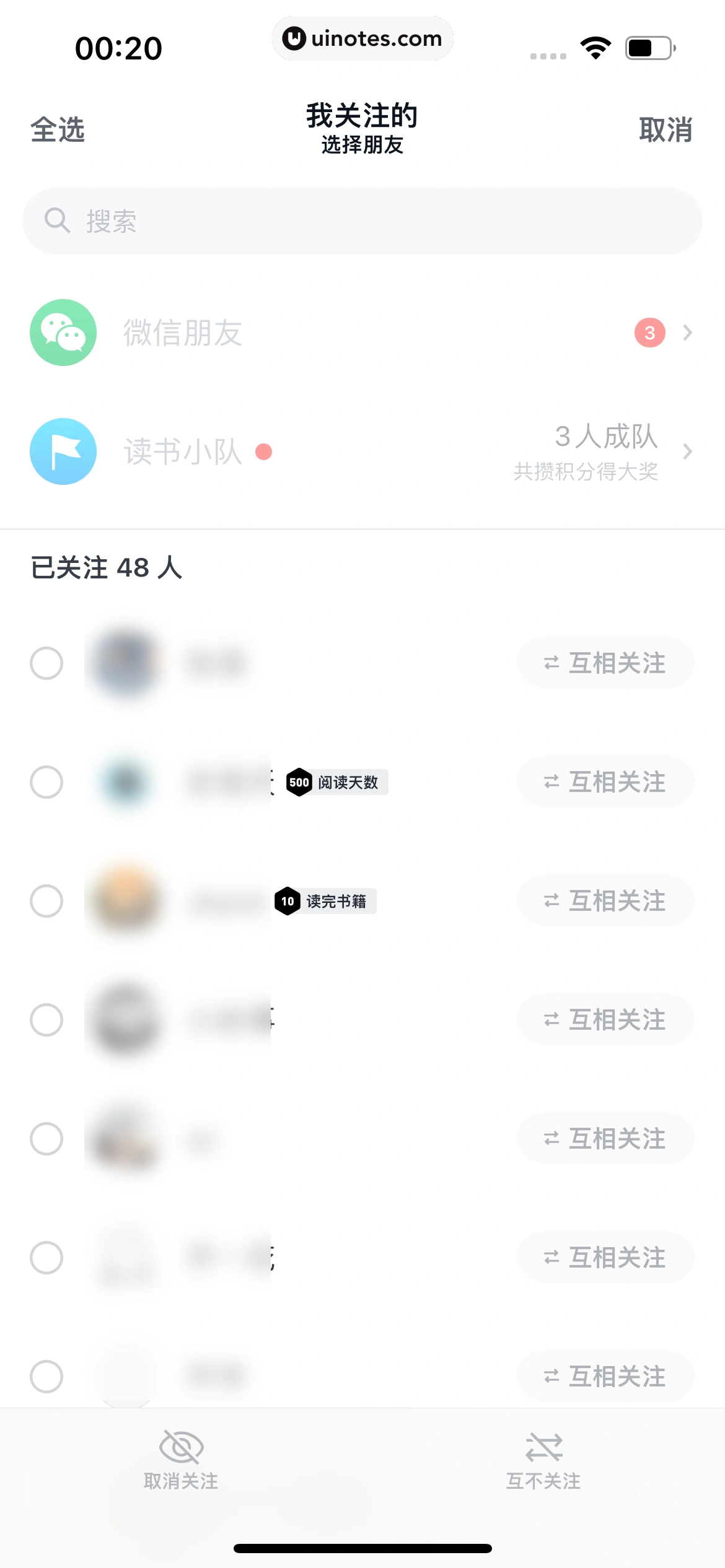
Task: Check the radio circle of the 500-days friend
Action: coord(46,782)
